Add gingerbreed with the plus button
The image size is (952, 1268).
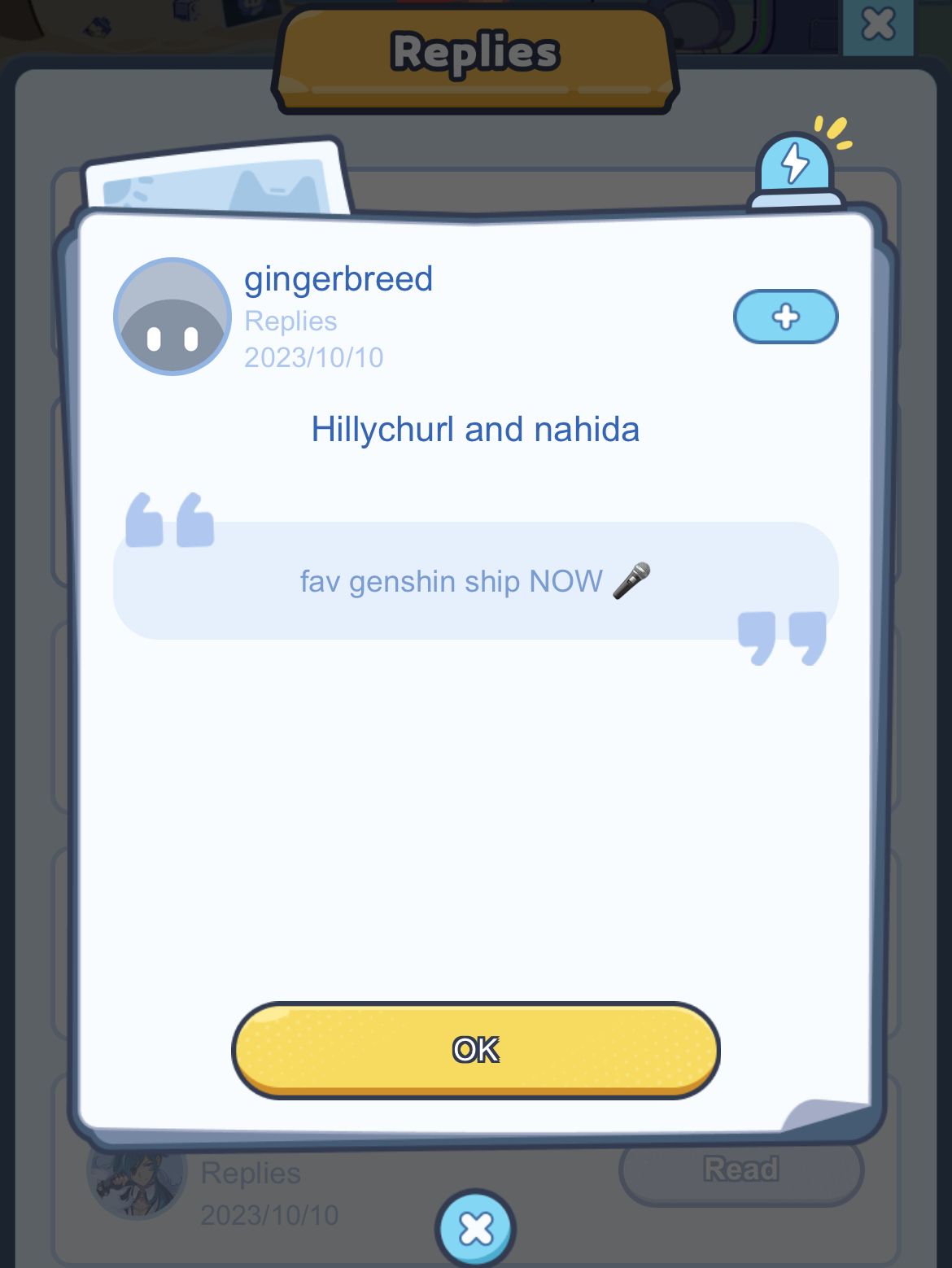click(785, 317)
